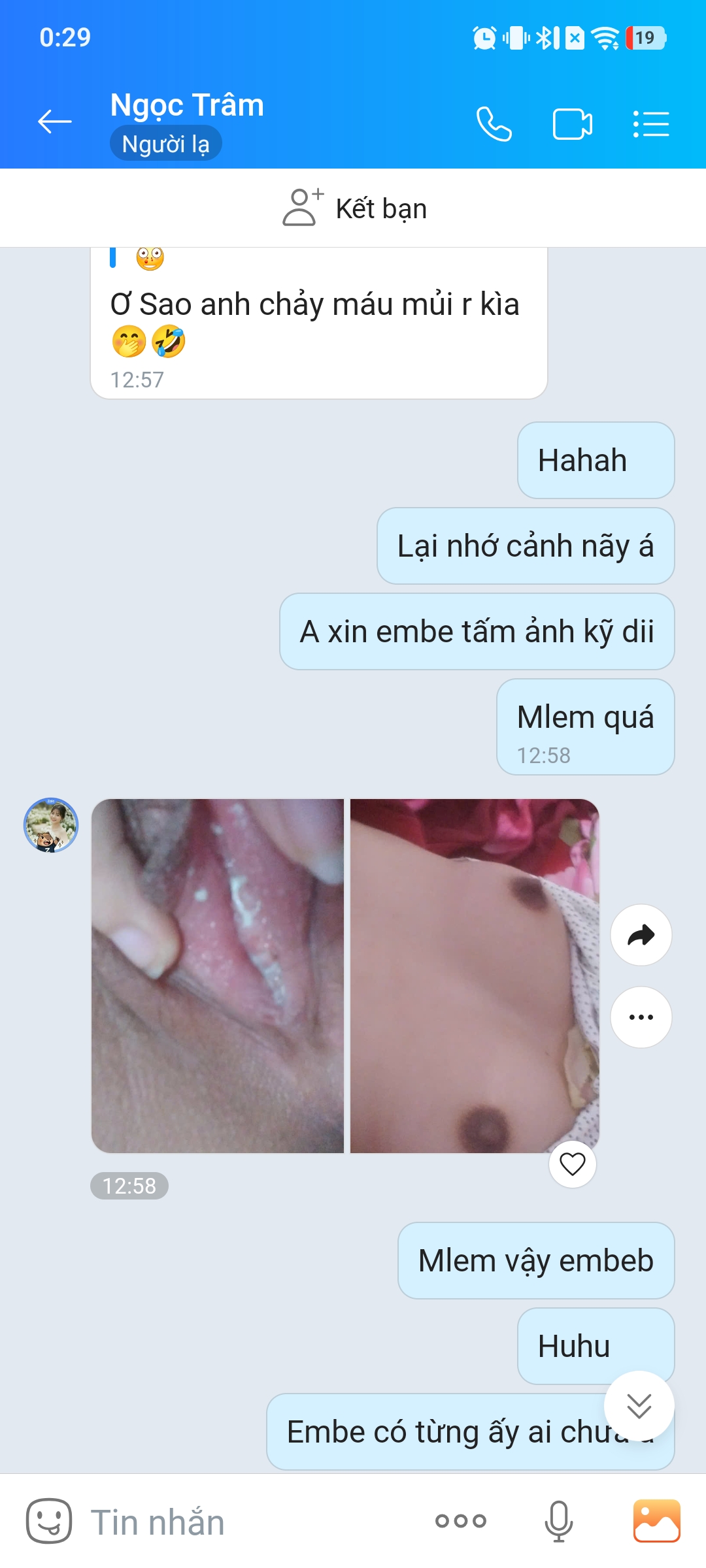Open the sender's avatar
This screenshot has width=706, height=1568.
(51, 825)
